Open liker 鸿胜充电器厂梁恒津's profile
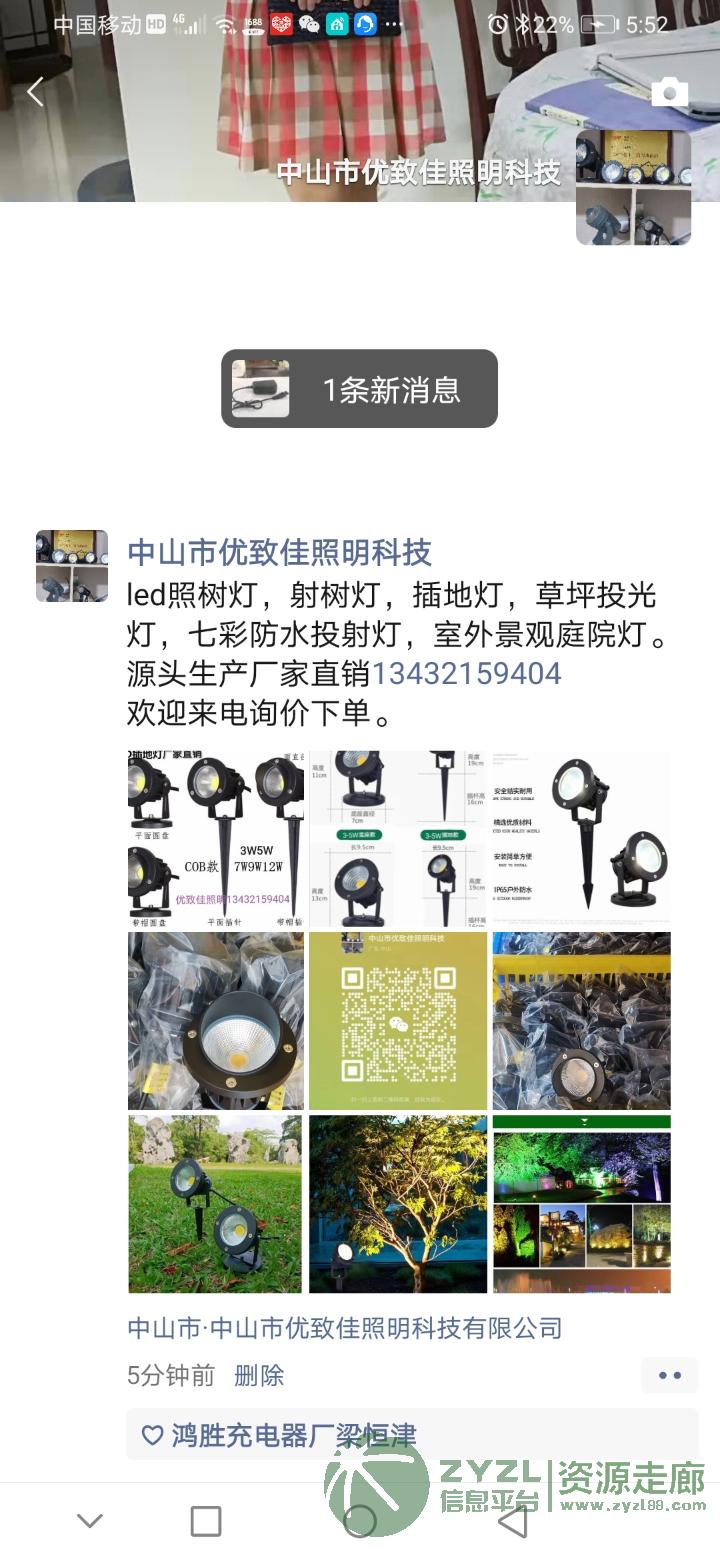The image size is (720, 1560). pos(294,1436)
